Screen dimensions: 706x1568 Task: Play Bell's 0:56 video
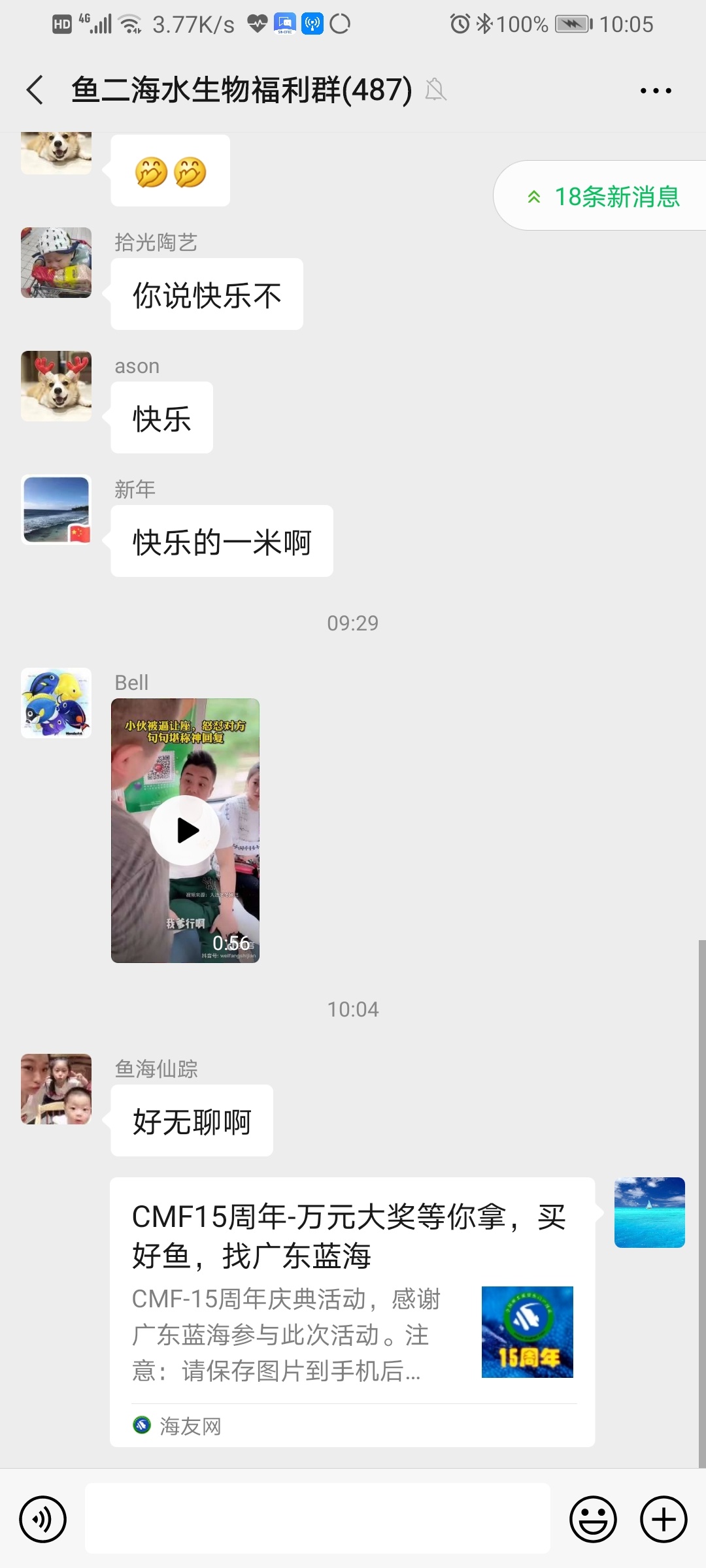point(186,830)
